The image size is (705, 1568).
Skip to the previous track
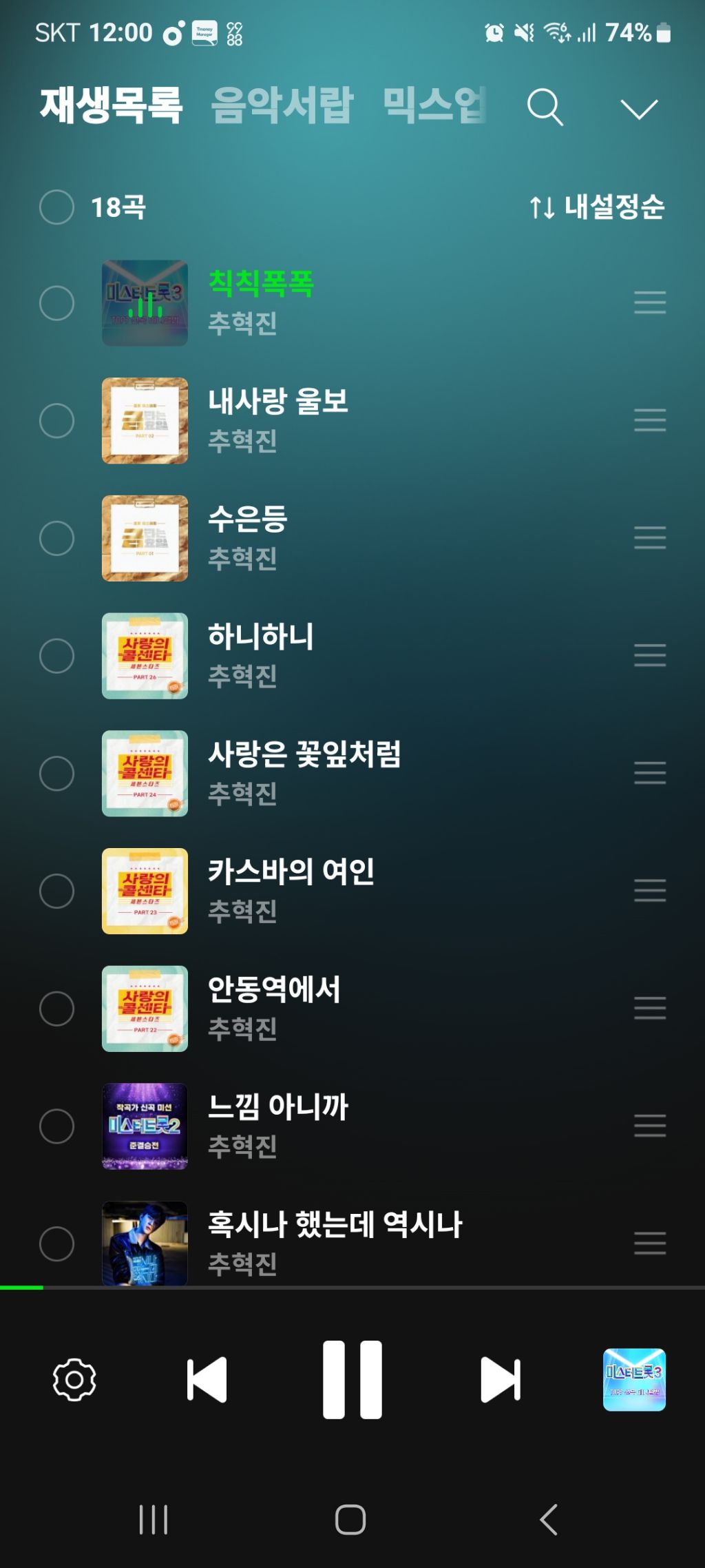tap(207, 1379)
